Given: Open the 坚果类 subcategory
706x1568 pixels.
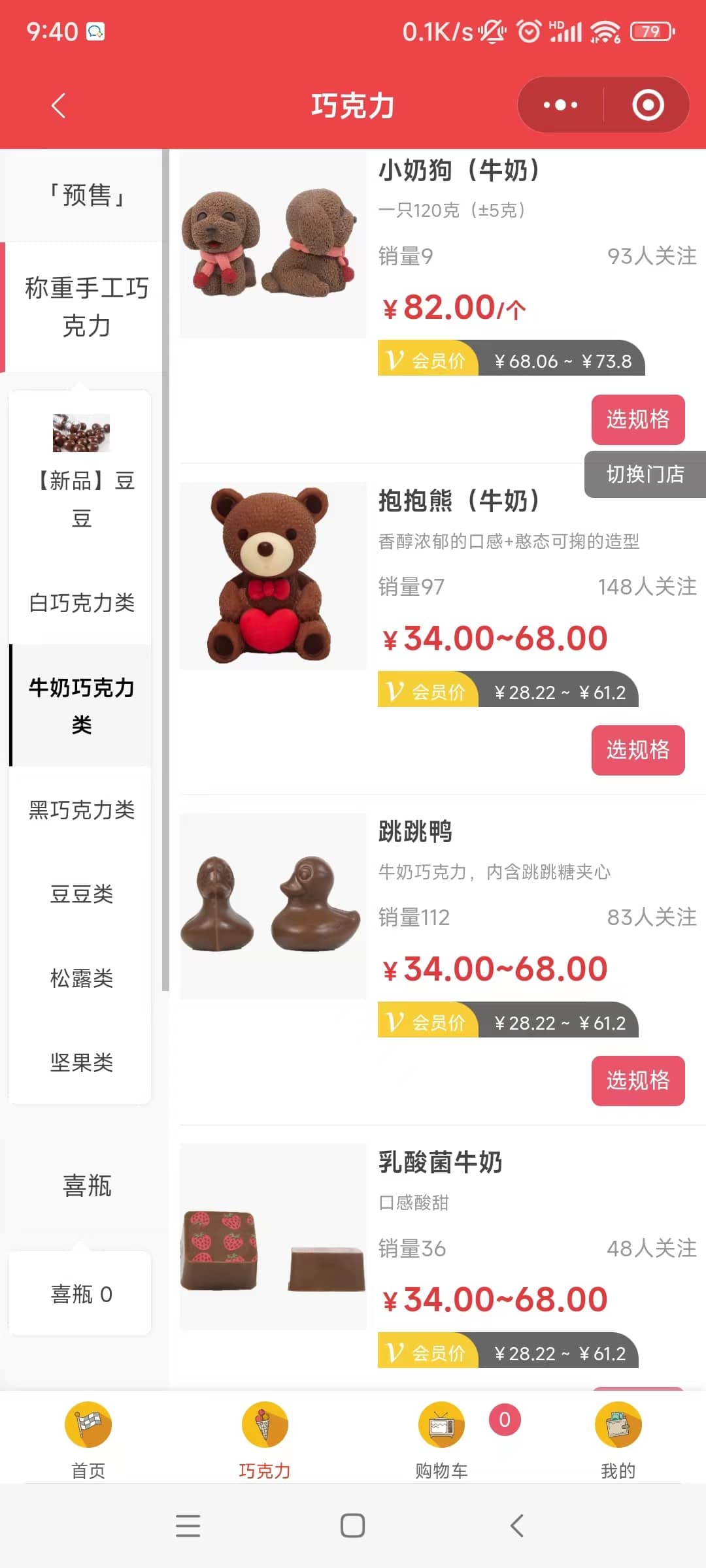Looking at the screenshot, I should (x=81, y=1062).
